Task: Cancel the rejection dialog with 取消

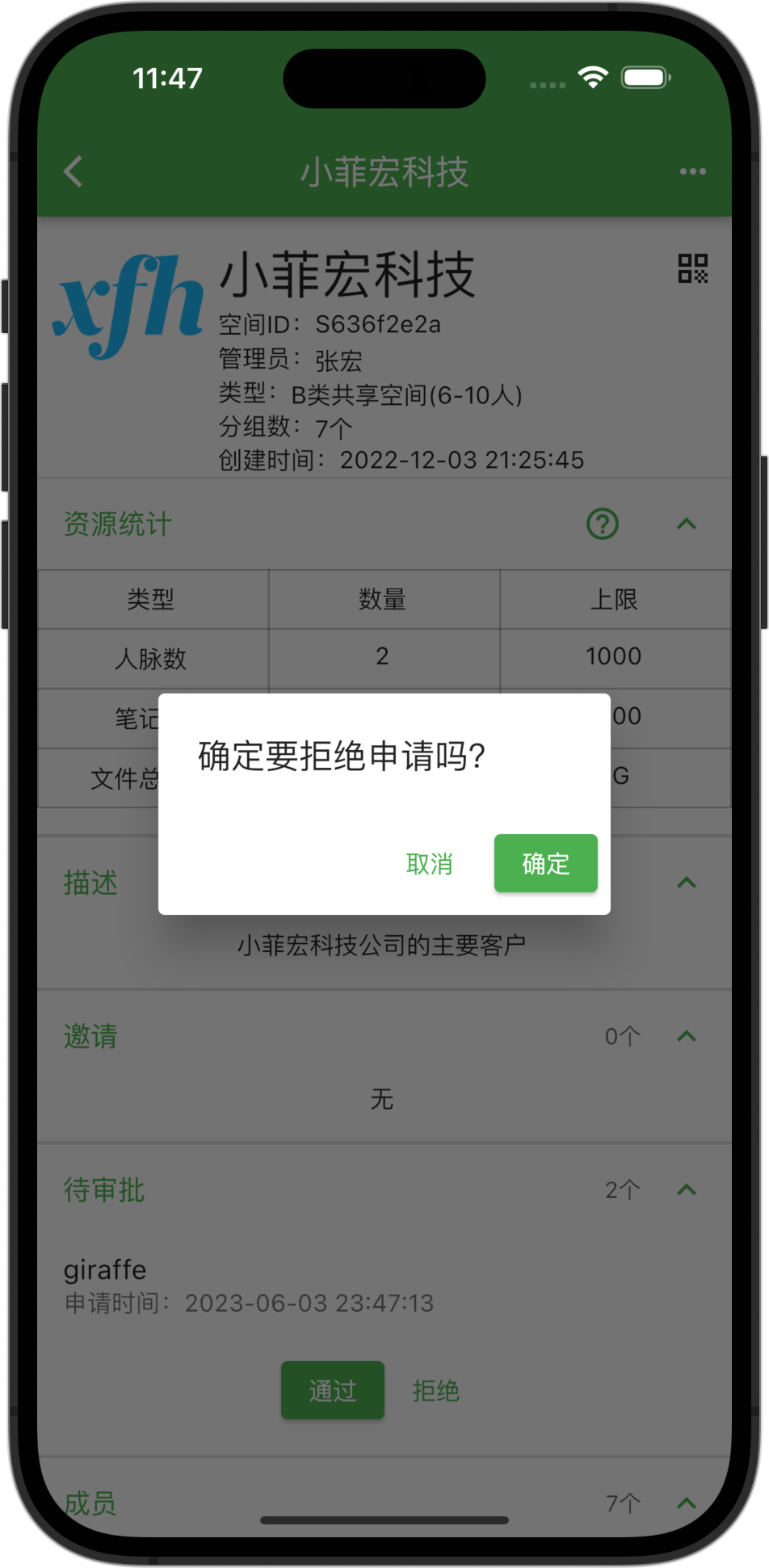Action: 429,864
